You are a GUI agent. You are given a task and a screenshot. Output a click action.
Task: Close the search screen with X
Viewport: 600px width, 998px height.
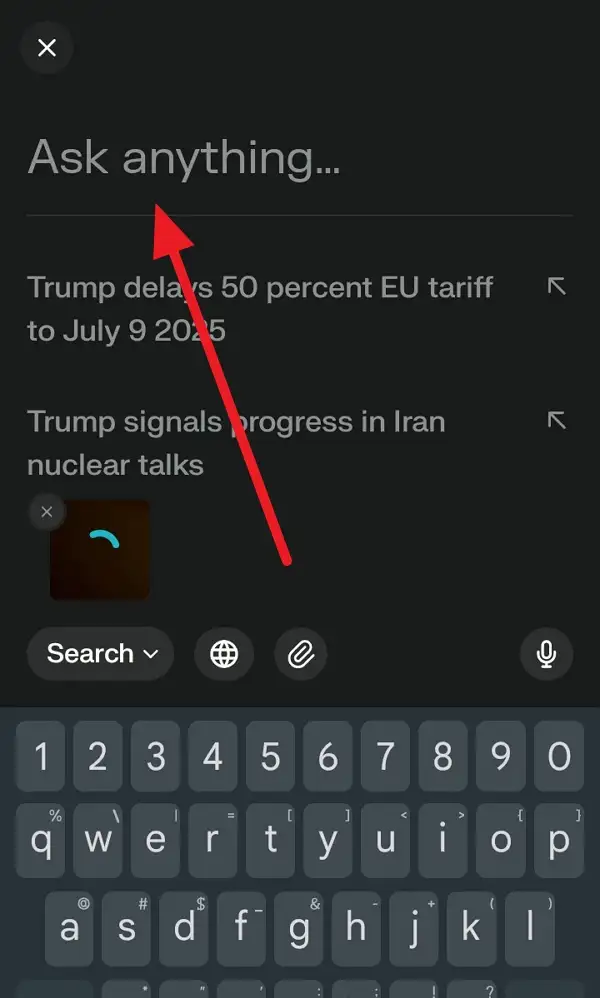[x=46, y=48]
